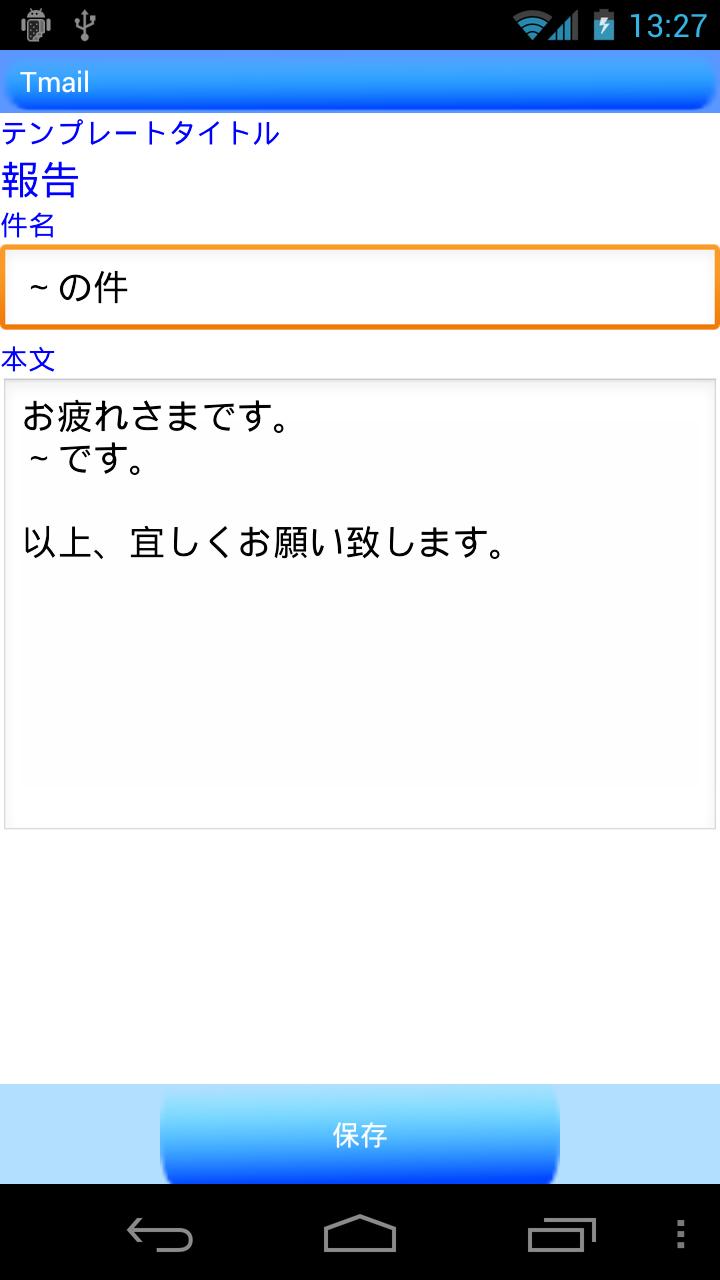
Task: Tap the 件名 field label
Action: [28, 227]
